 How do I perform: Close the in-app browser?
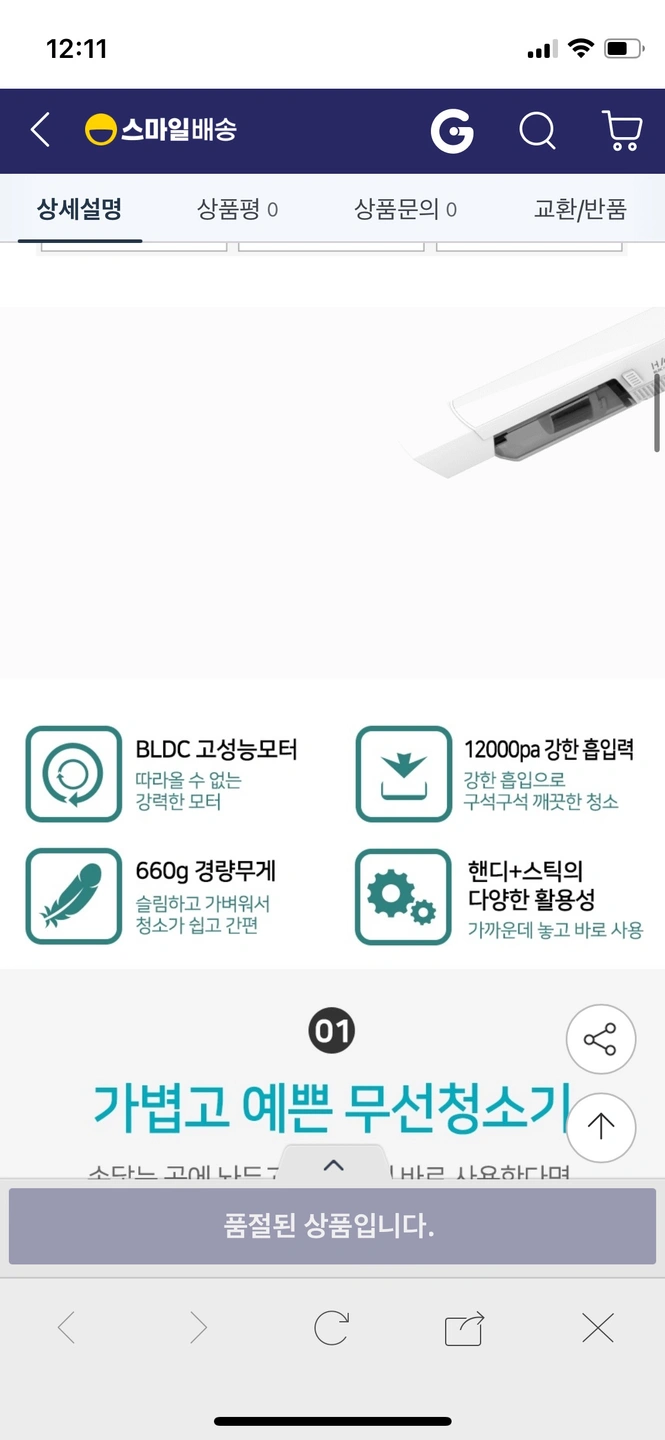pyautogui.click(x=597, y=1328)
